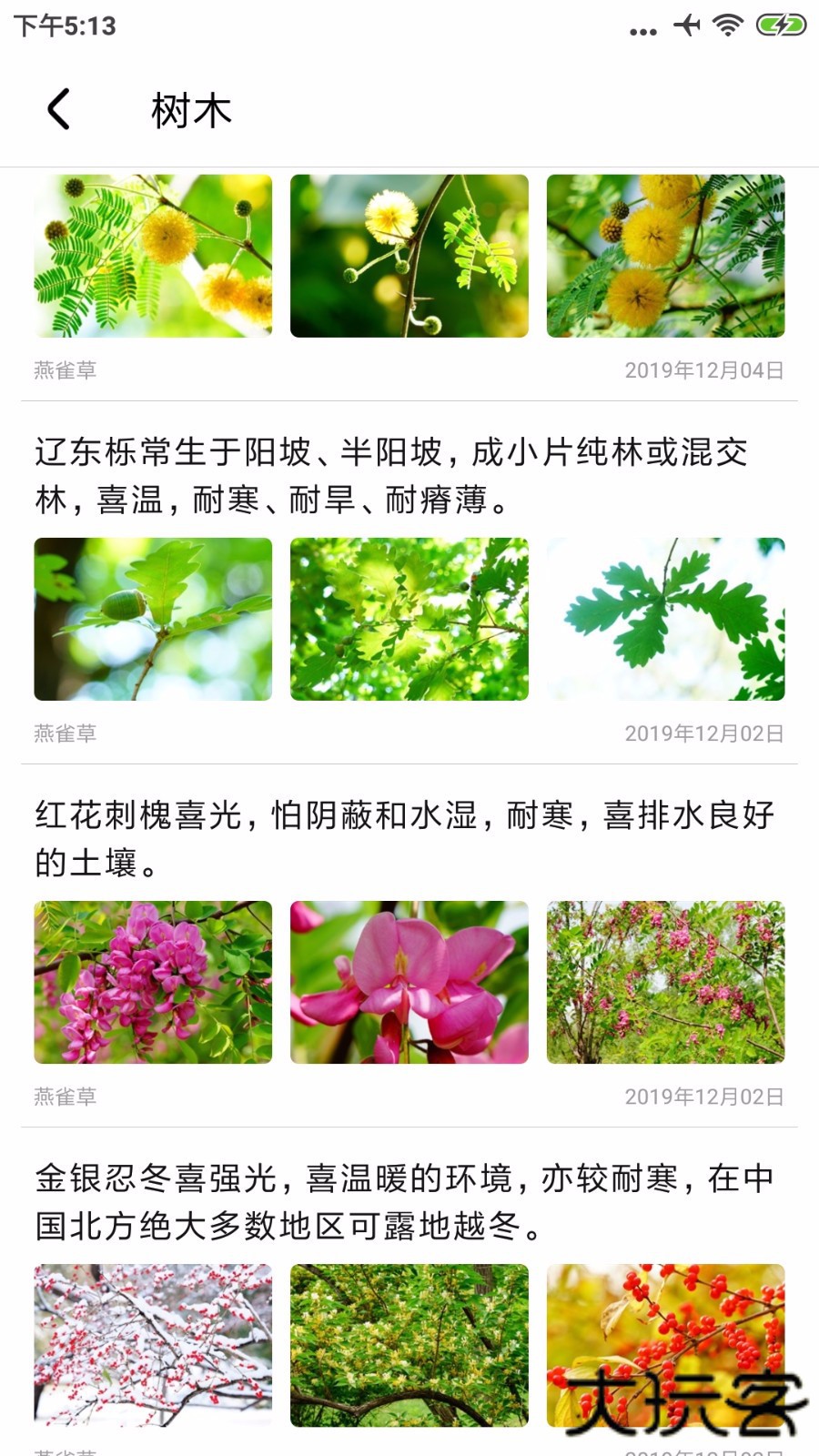Open the green honeysuckle bush photo
The height and width of the screenshot is (1456, 819).
409,1344
